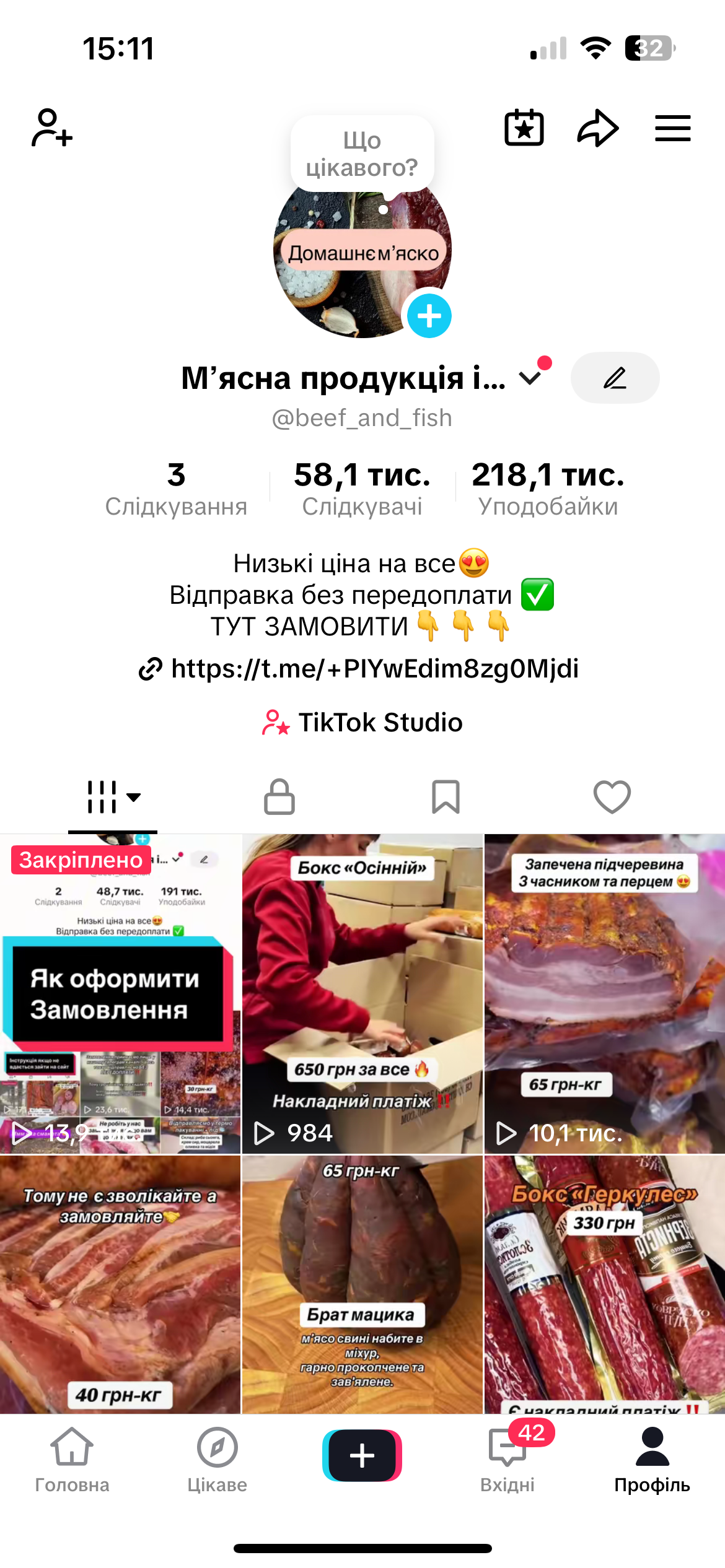This screenshot has height=1568, width=725.
Task: Tap the battery indicator in the status bar
Action: [x=649, y=48]
